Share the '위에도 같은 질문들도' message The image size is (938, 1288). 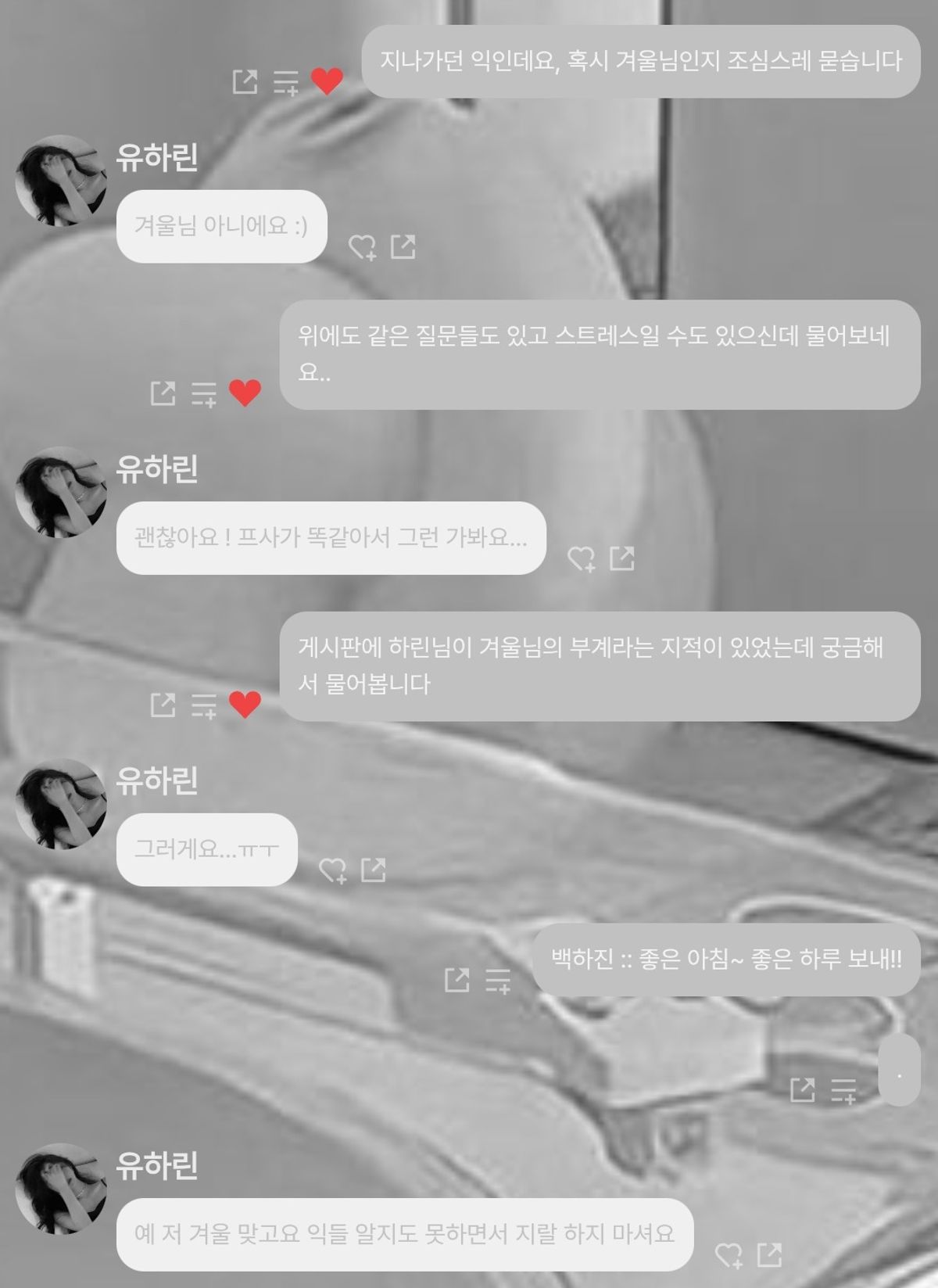(x=163, y=393)
